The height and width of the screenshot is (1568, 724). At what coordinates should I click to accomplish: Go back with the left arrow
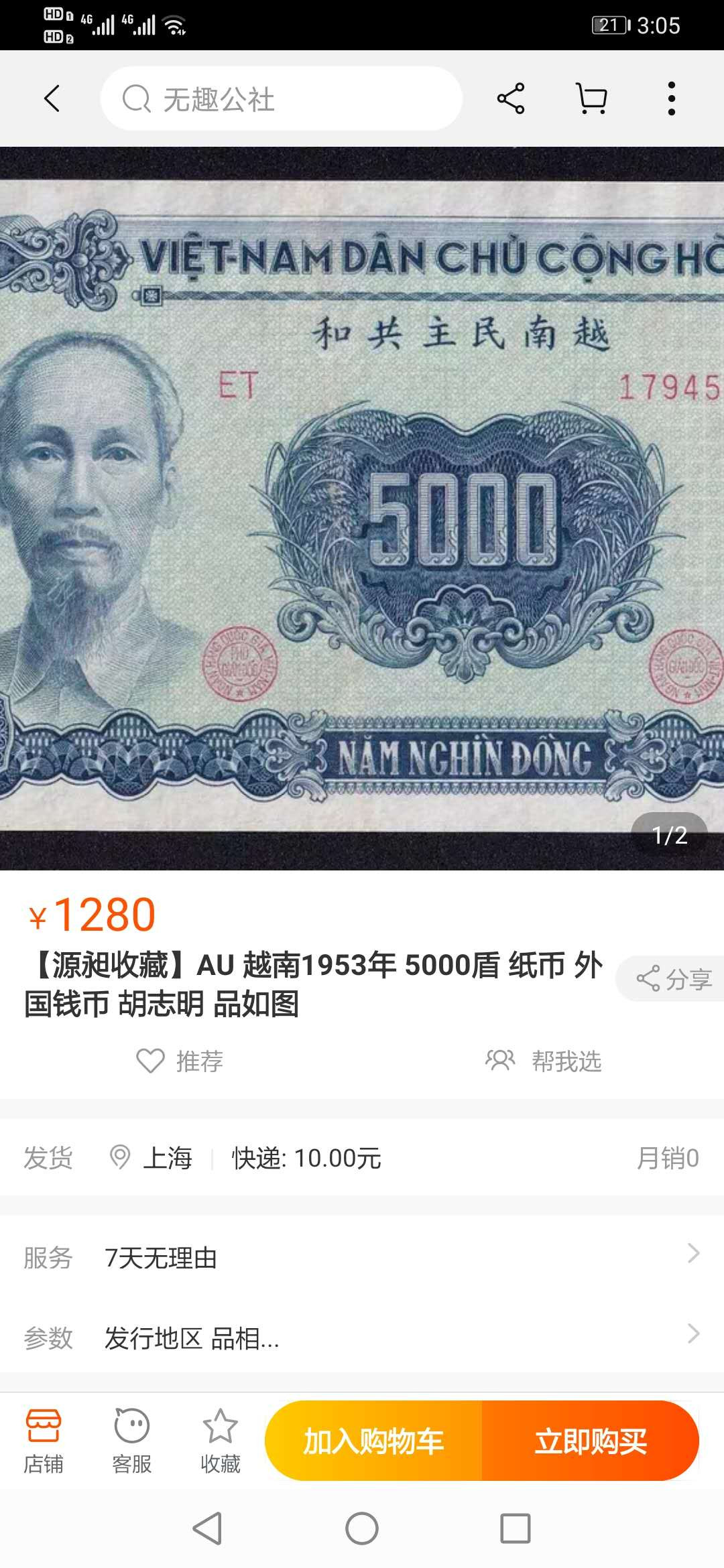pyautogui.click(x=51, y=98)
